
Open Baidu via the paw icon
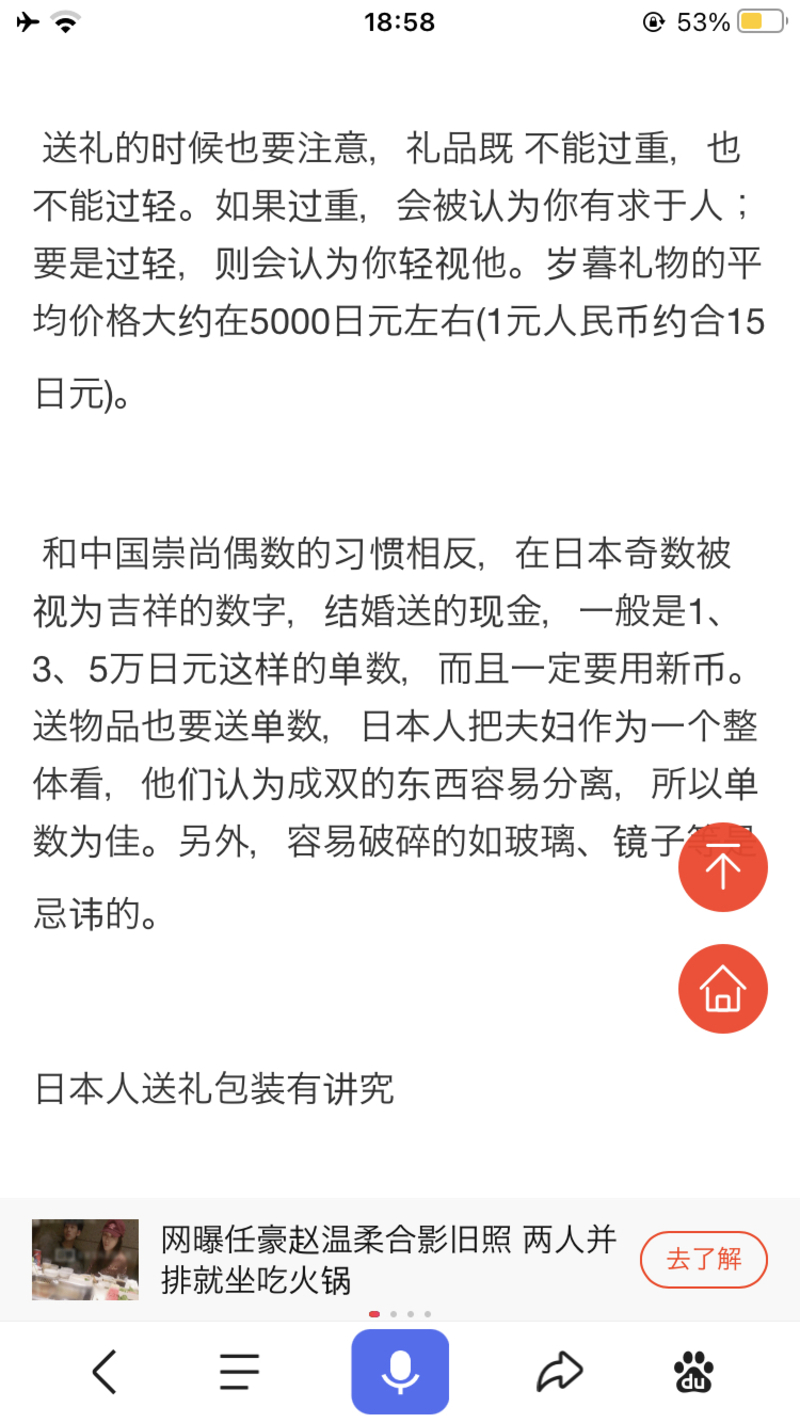pyautogui.click(x=695, y=1371)
